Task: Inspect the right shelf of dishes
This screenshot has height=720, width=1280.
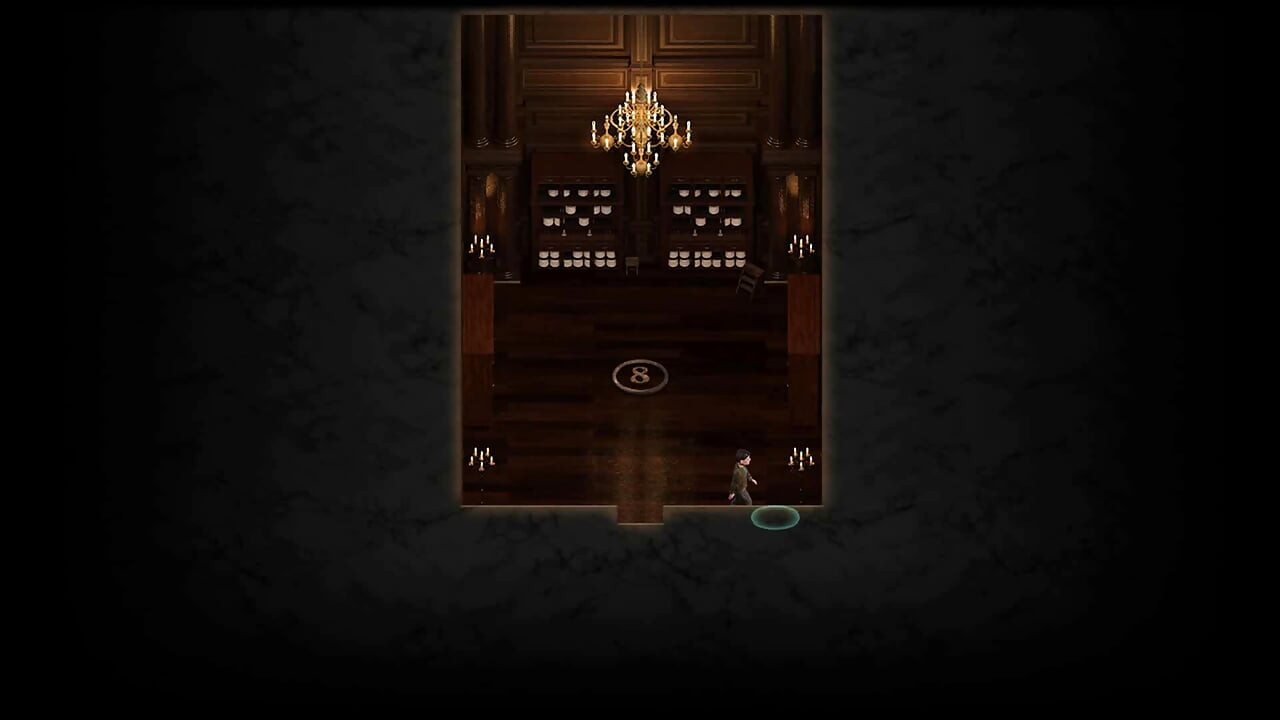Action: coord(707,224)
